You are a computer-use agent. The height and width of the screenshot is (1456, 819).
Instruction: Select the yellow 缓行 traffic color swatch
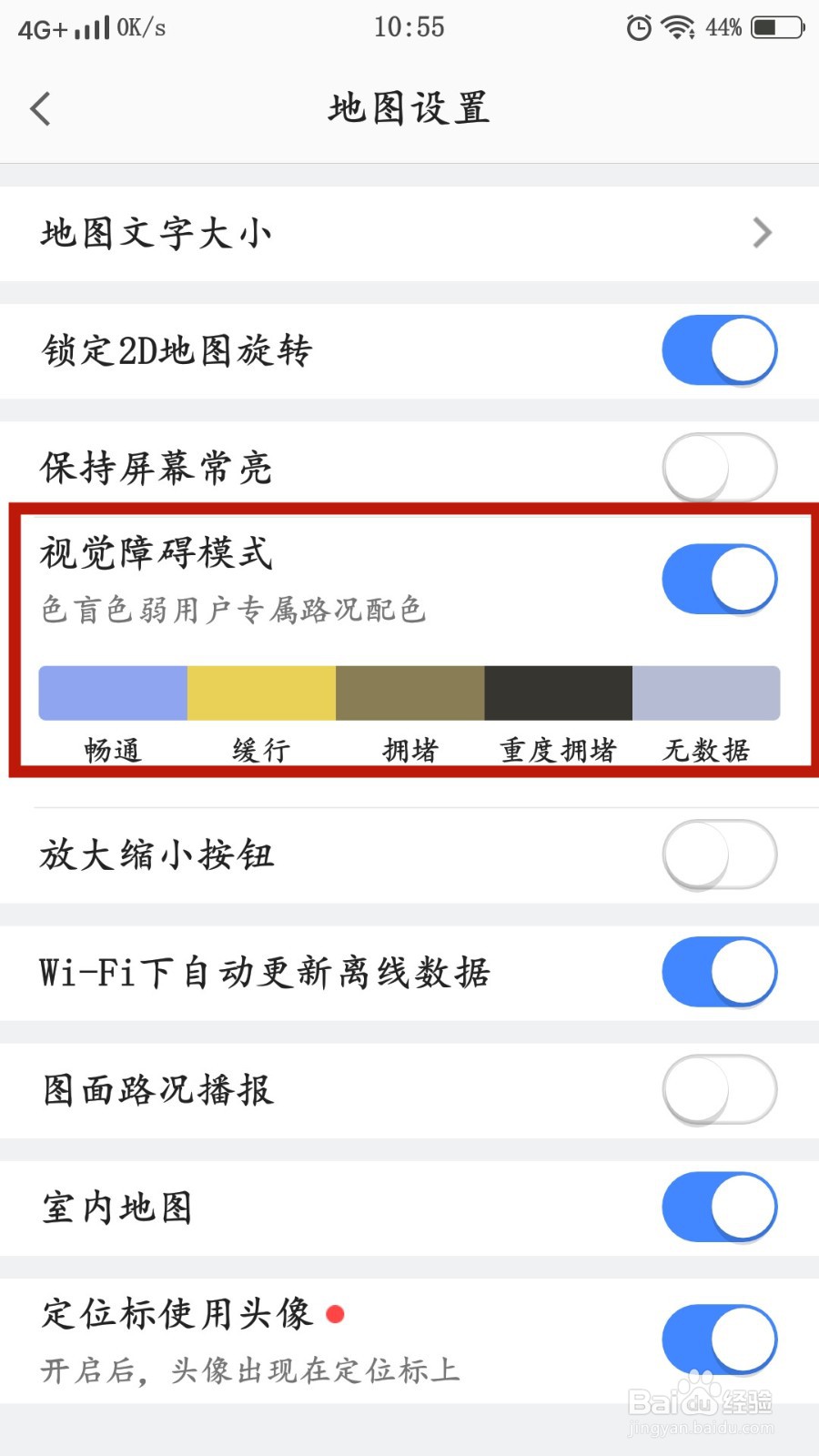pyautogui.click(x=260, y=692)
